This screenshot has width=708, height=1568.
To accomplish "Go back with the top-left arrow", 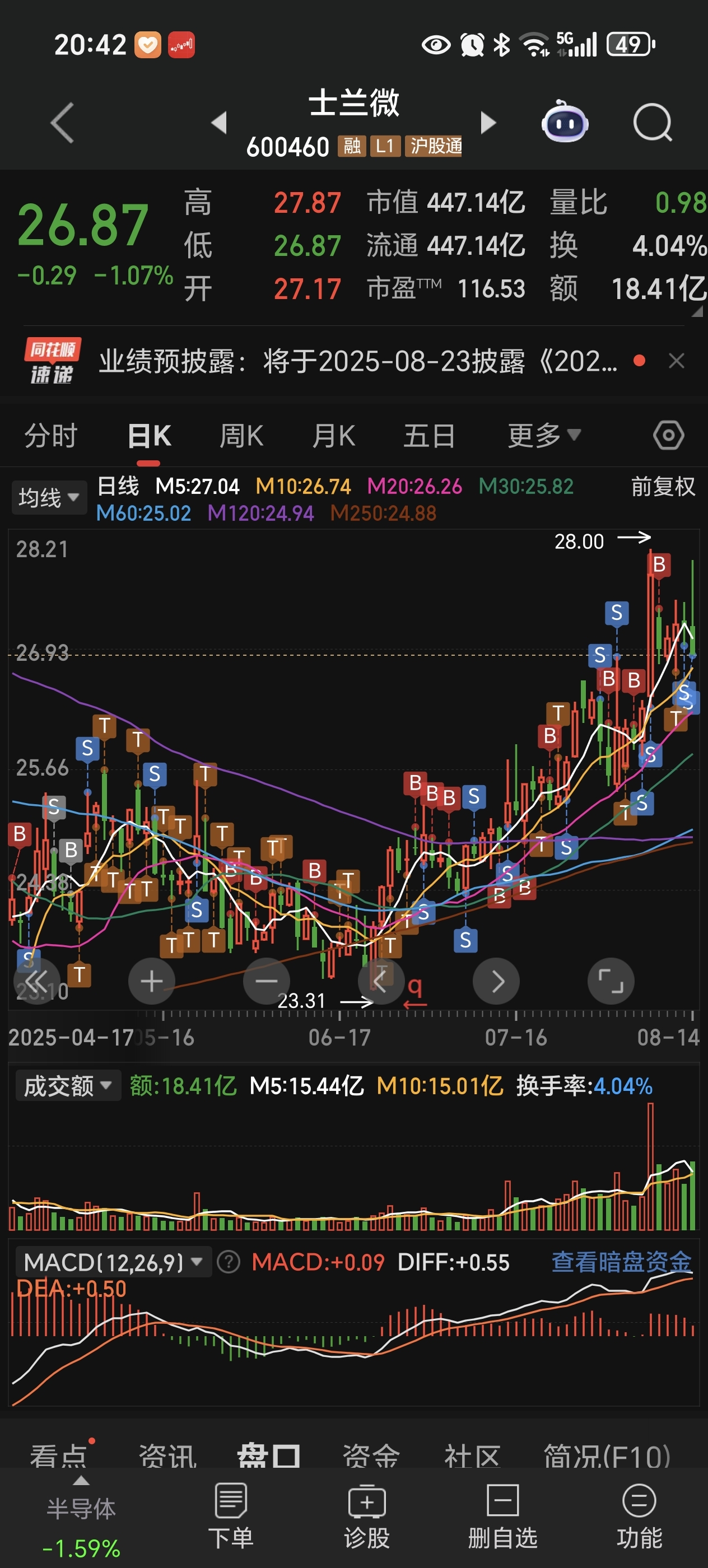I will [x=63, y=123].
